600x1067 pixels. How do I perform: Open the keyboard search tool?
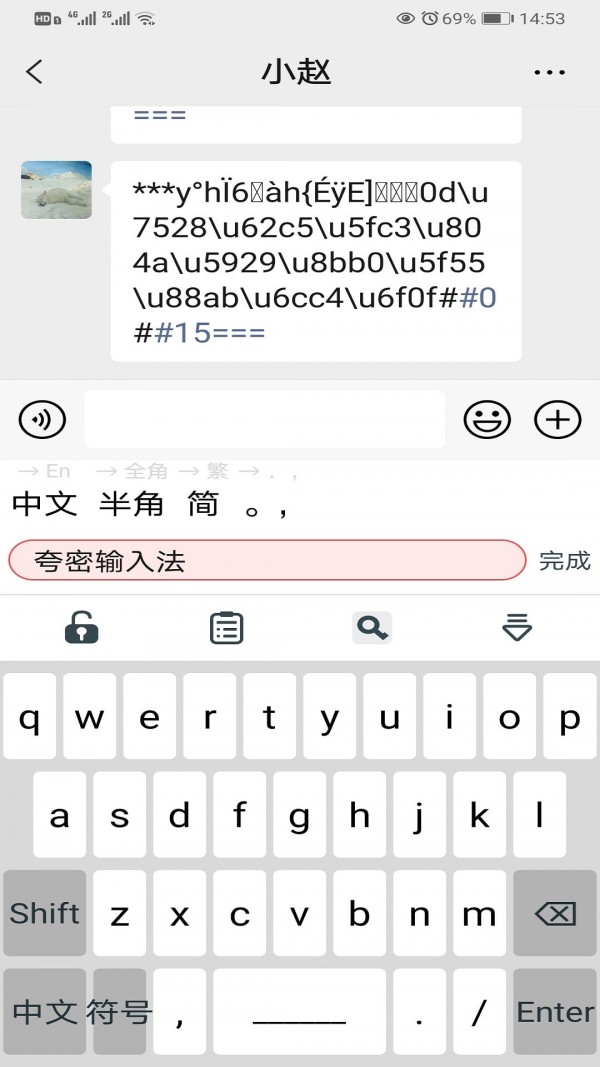pyautogui.click(x=372, y=627)
